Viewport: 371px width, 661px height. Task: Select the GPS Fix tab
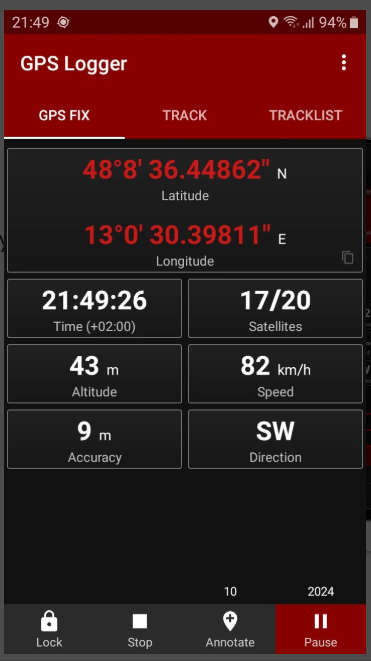click(x=64, y=116)
